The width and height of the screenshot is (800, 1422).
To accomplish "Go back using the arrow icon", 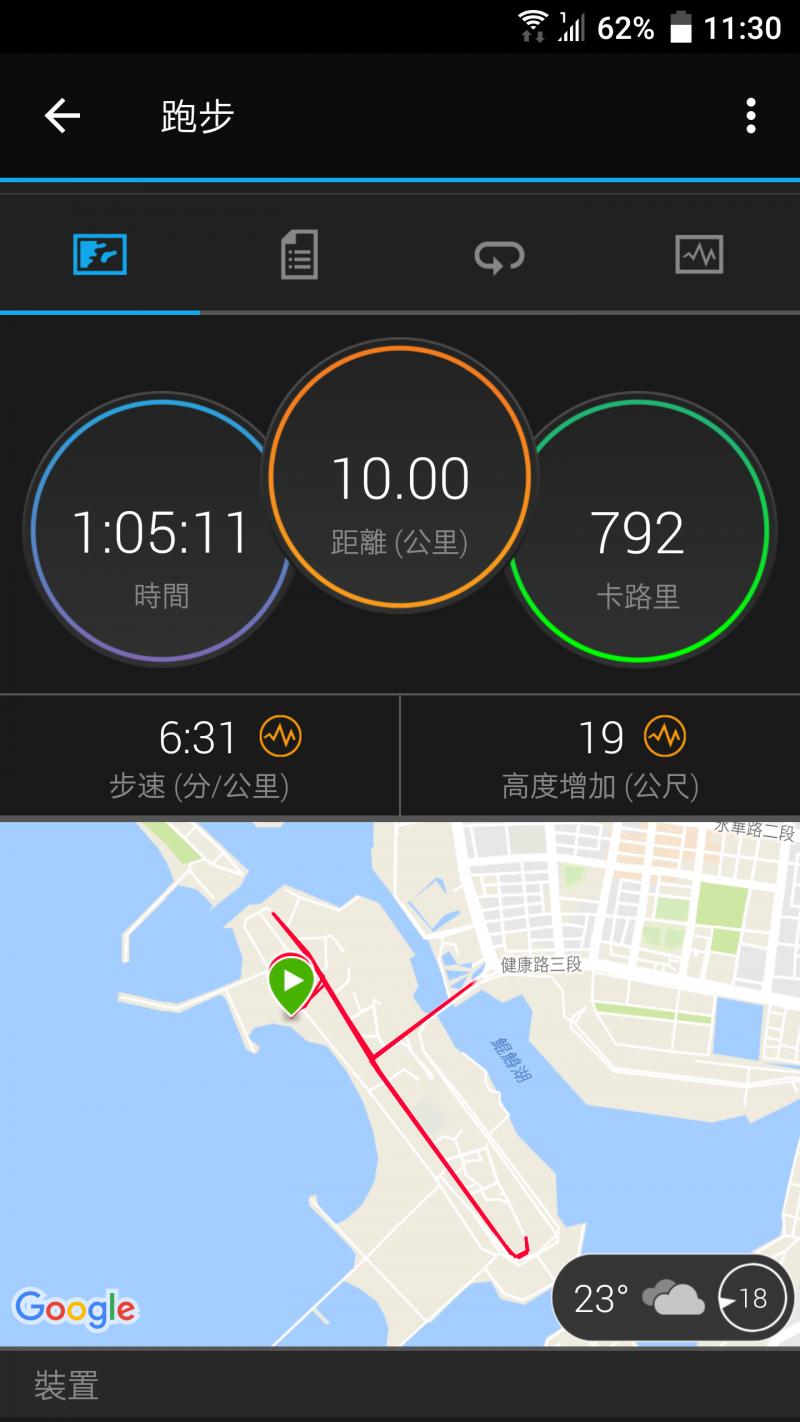I will pyautogui.click(x=62, y=116).
